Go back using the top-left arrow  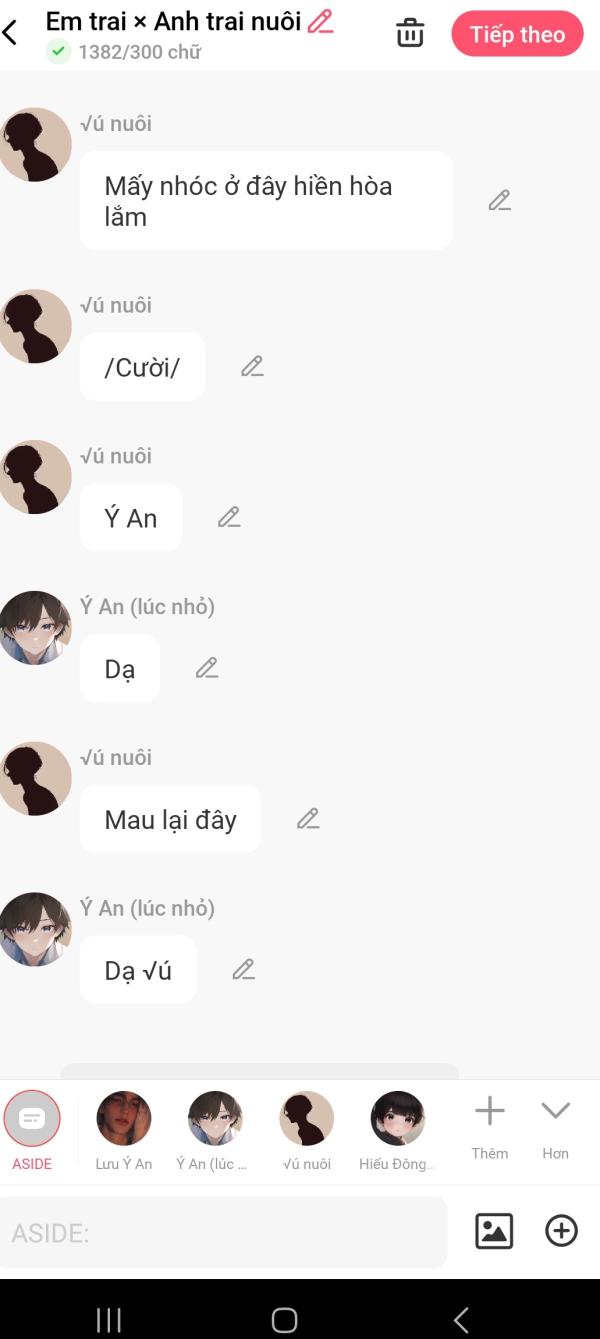pyautogui.click(x=10, y=33)
